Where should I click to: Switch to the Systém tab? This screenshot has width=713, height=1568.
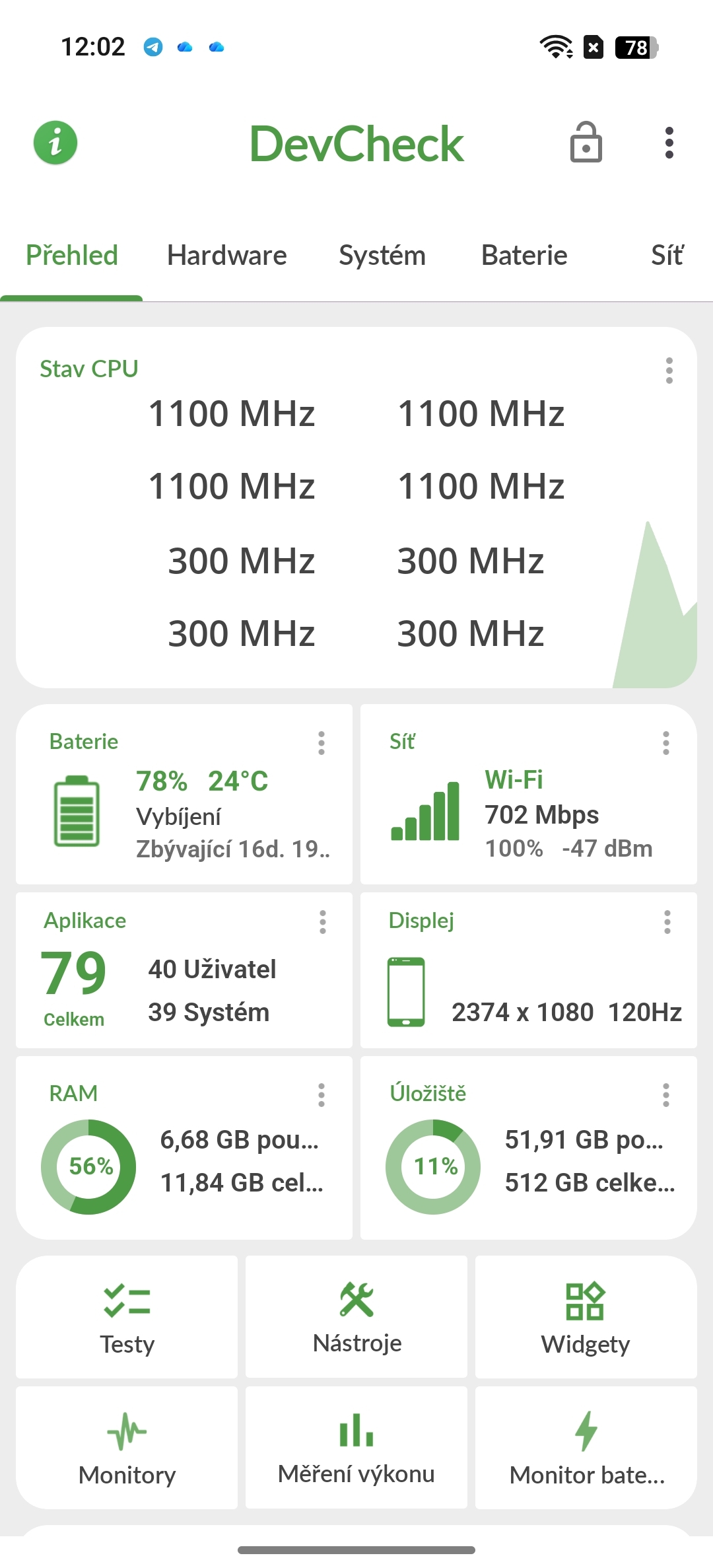tap(382, 255)
